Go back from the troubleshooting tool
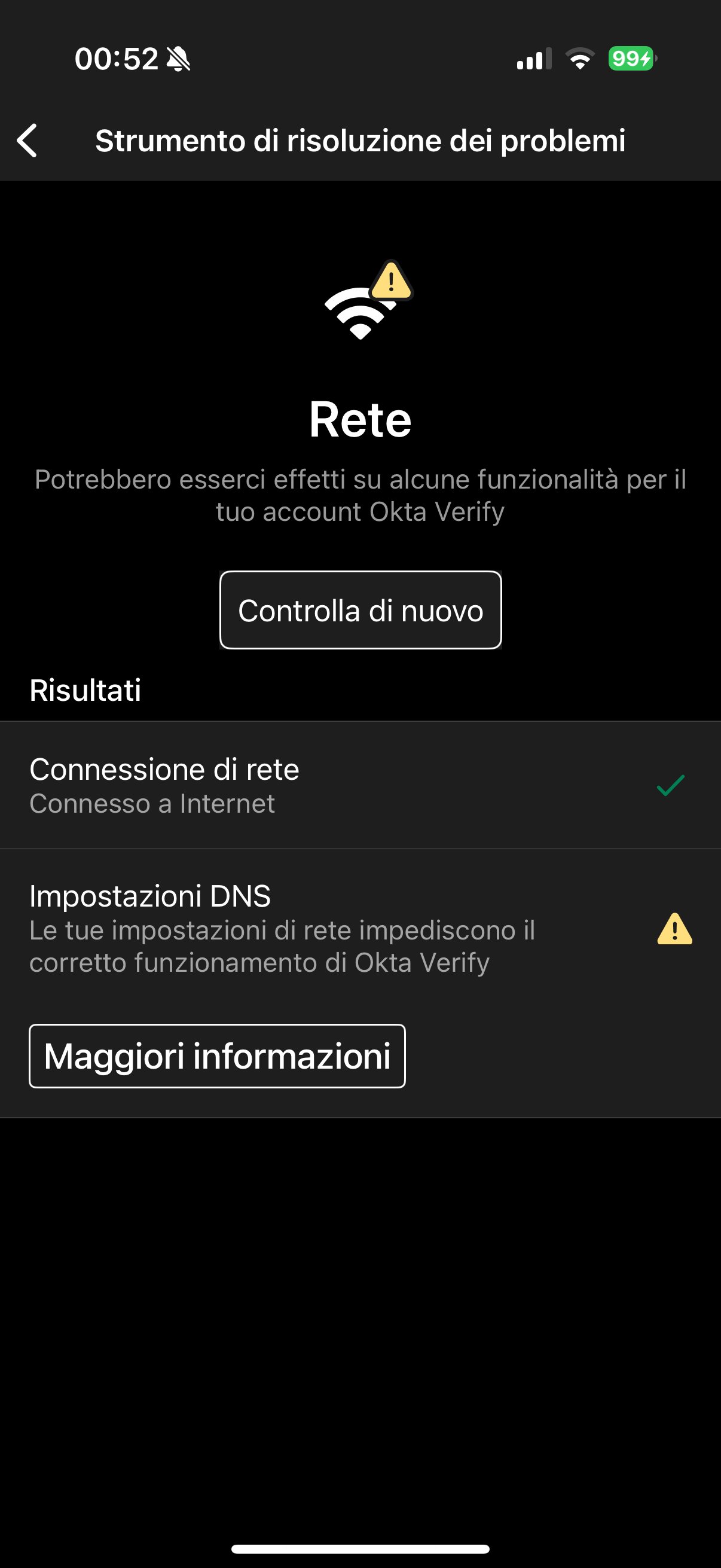 (x=28, y=141)
